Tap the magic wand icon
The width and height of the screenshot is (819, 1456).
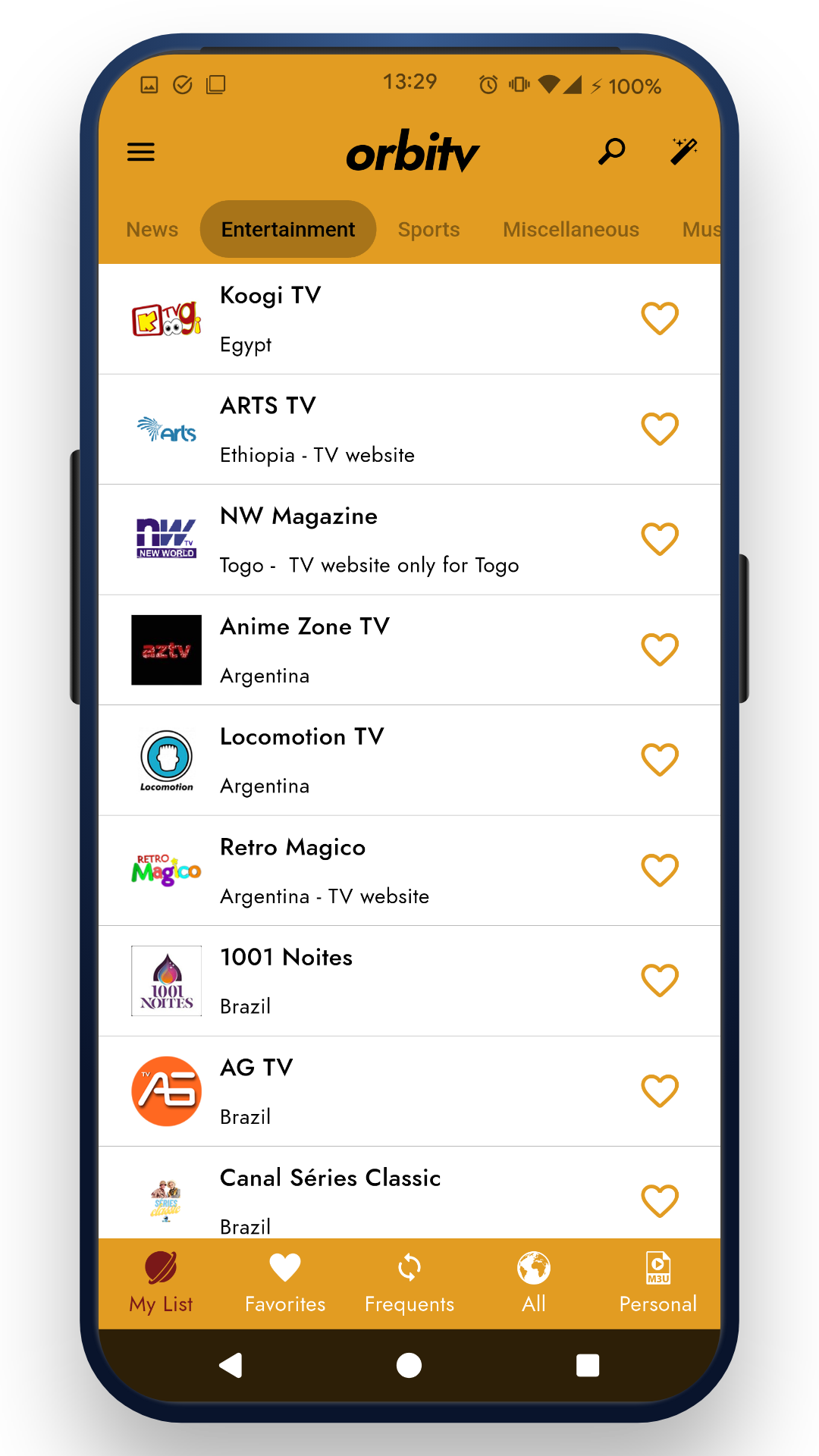[x=683, y=151]
